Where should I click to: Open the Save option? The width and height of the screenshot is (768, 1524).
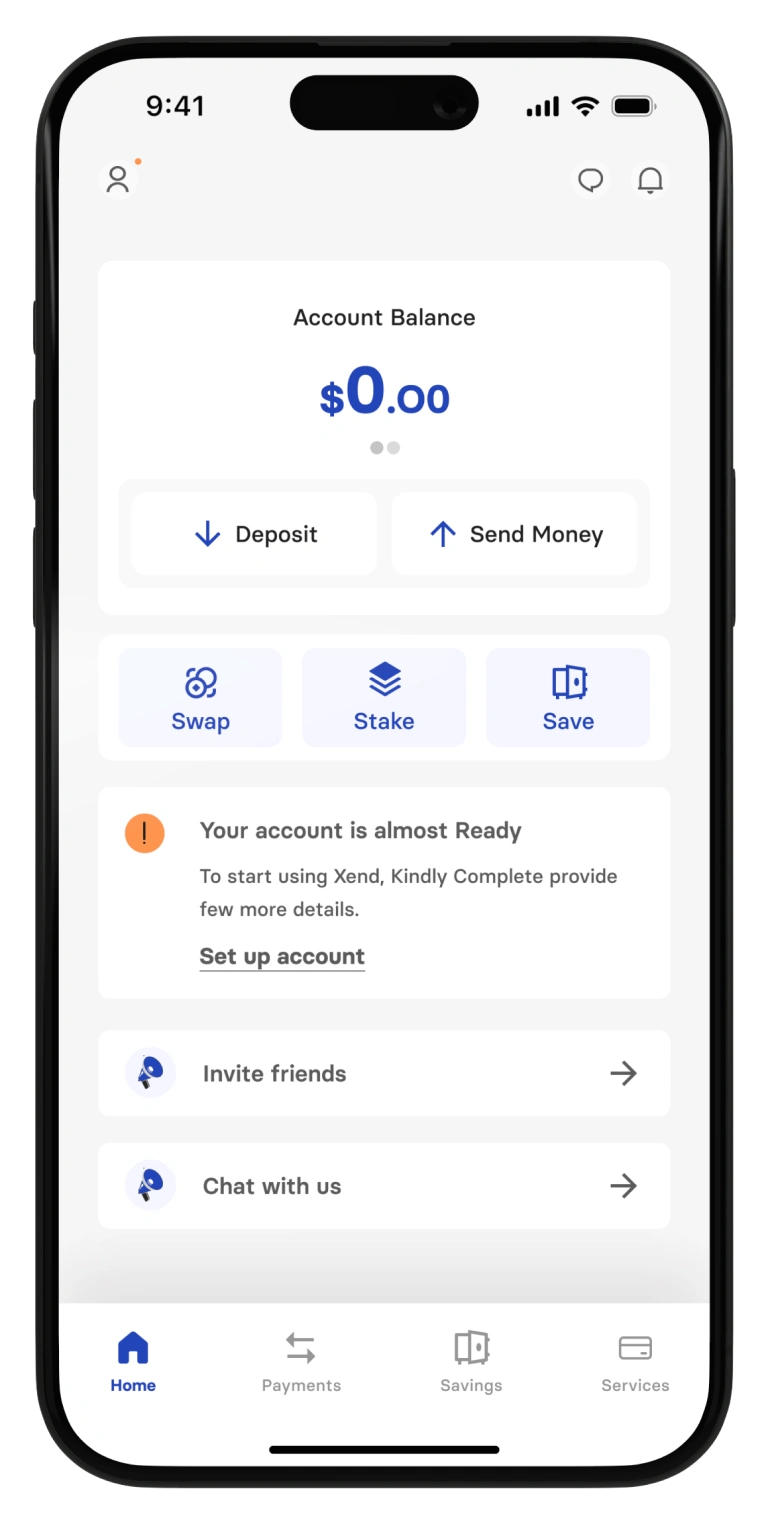[x=568, y=698]
